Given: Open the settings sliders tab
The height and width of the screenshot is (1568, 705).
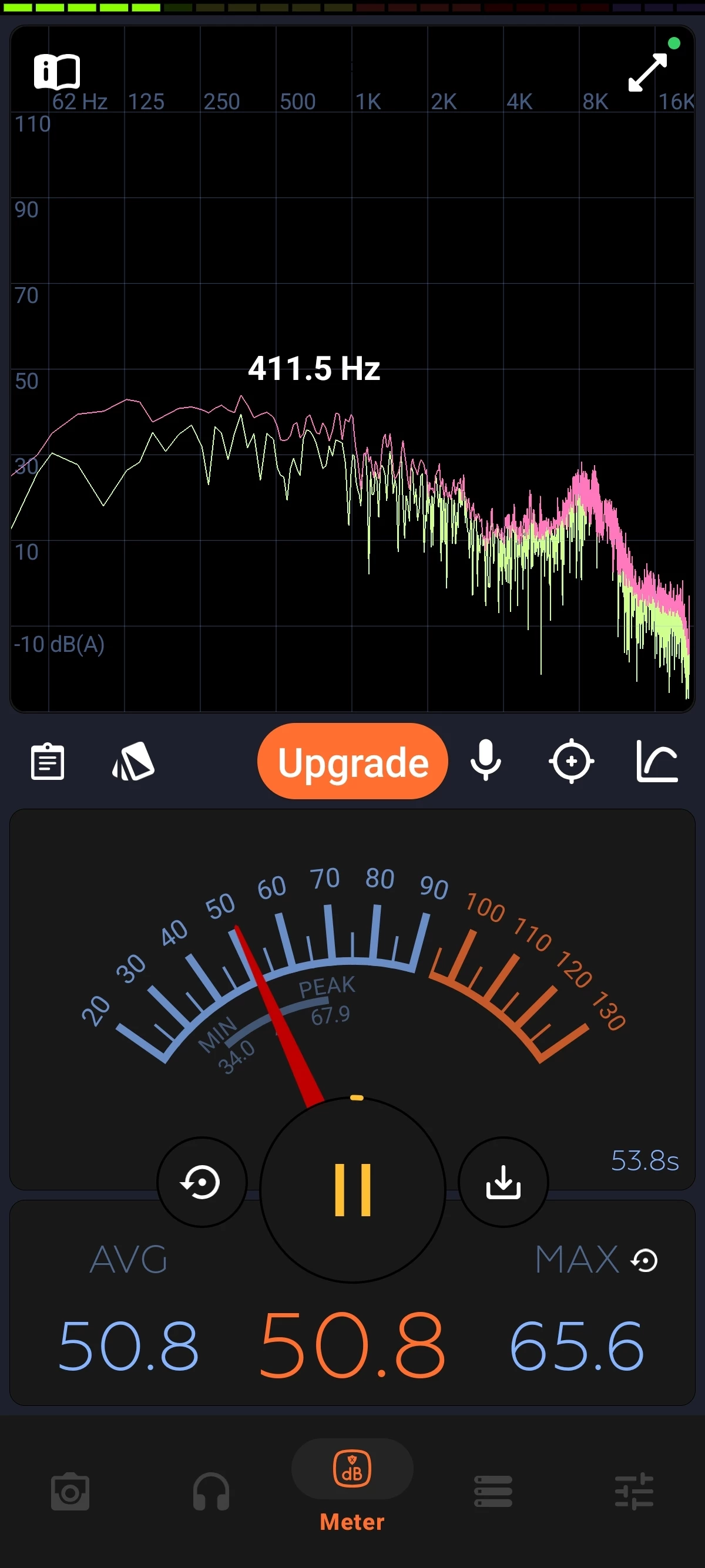Looking at the screenshot, I should 634,1492.
